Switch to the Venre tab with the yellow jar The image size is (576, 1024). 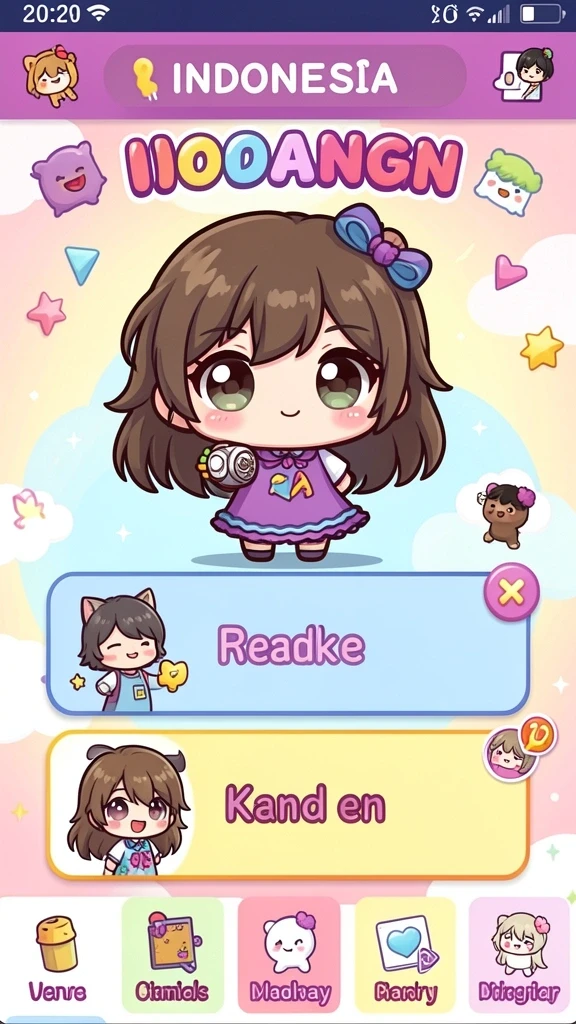pos(57,957)
